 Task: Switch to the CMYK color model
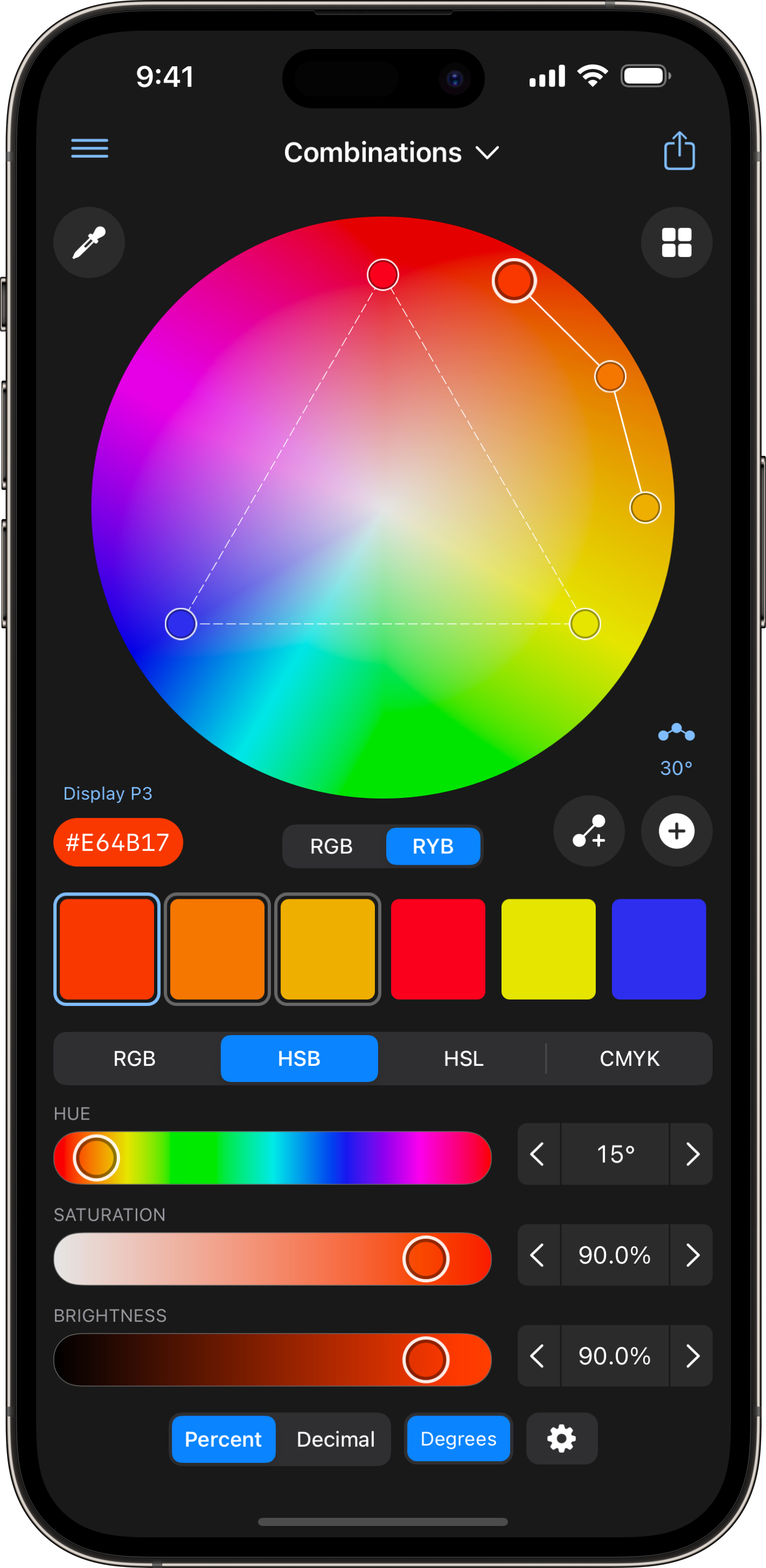[629, 1058]
